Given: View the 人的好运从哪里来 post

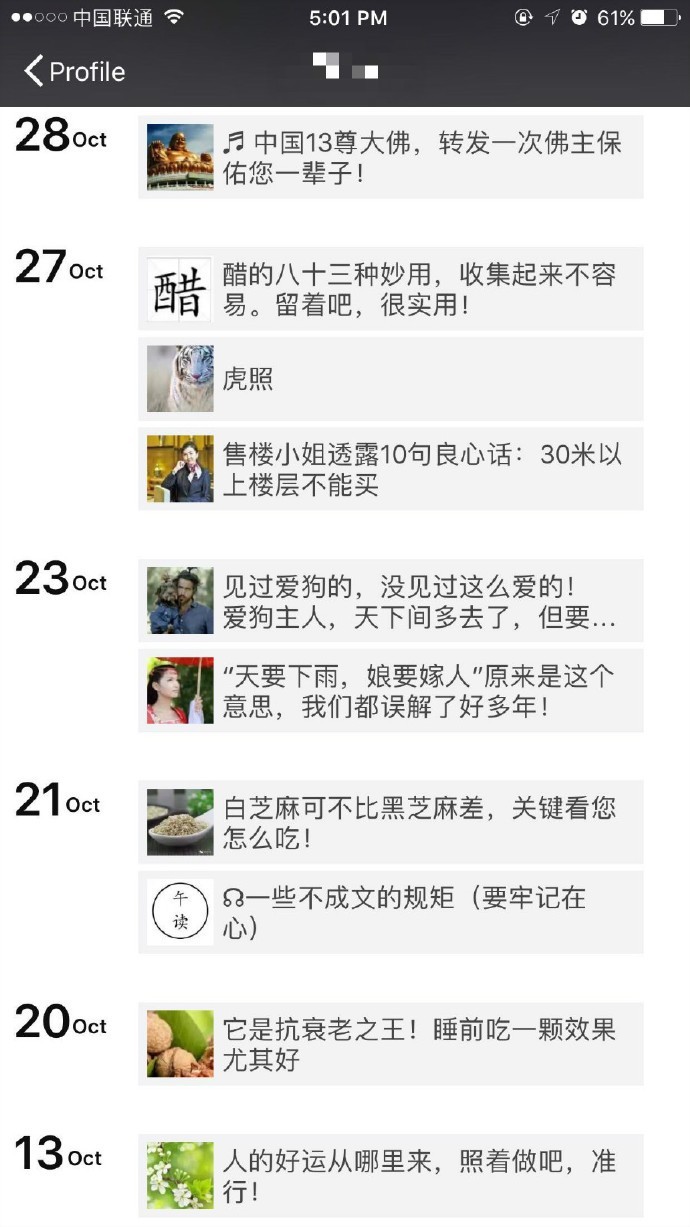Looking at the screenshot, I should point(390,1176).
